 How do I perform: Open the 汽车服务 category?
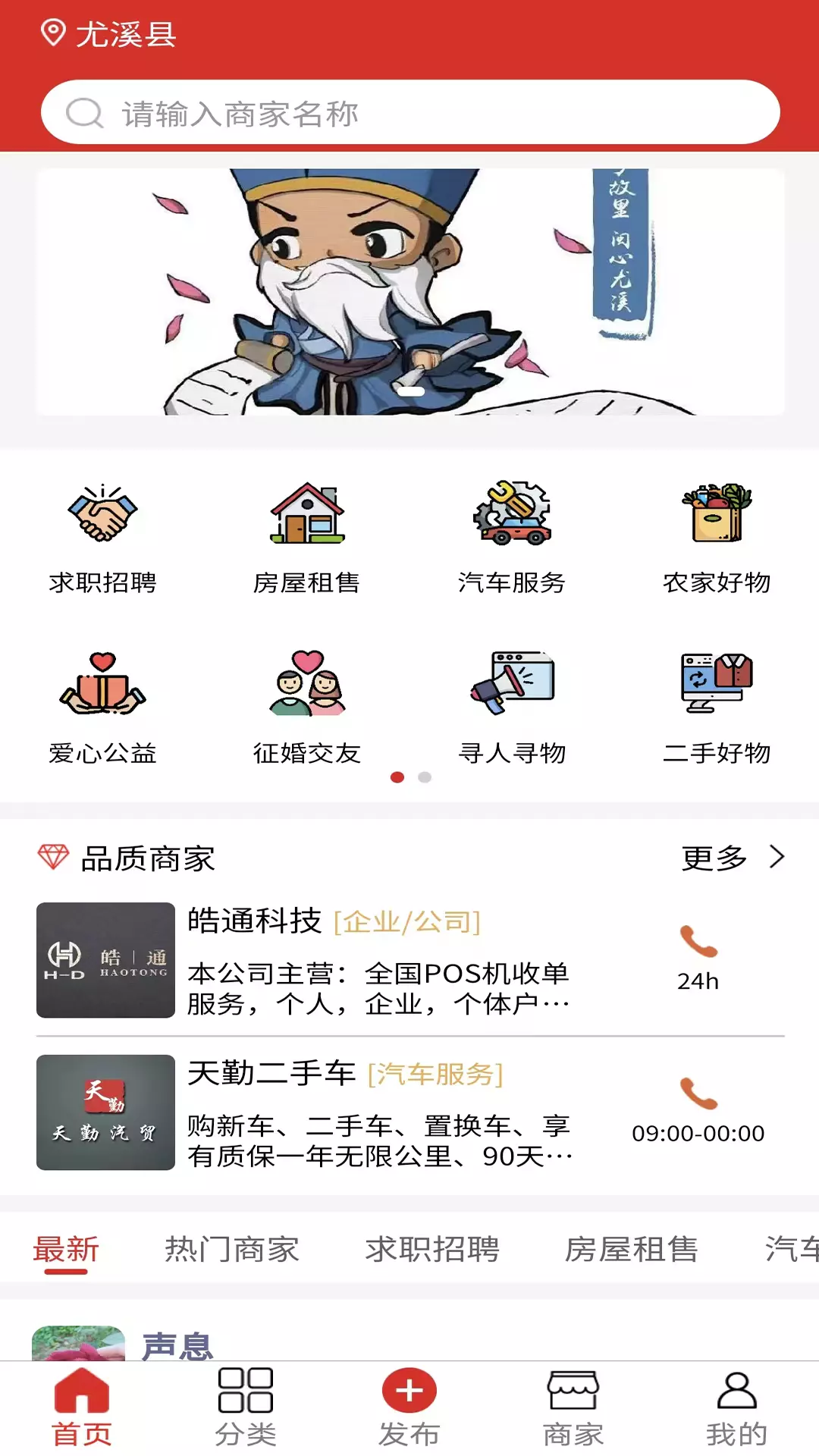pos(512,538)
